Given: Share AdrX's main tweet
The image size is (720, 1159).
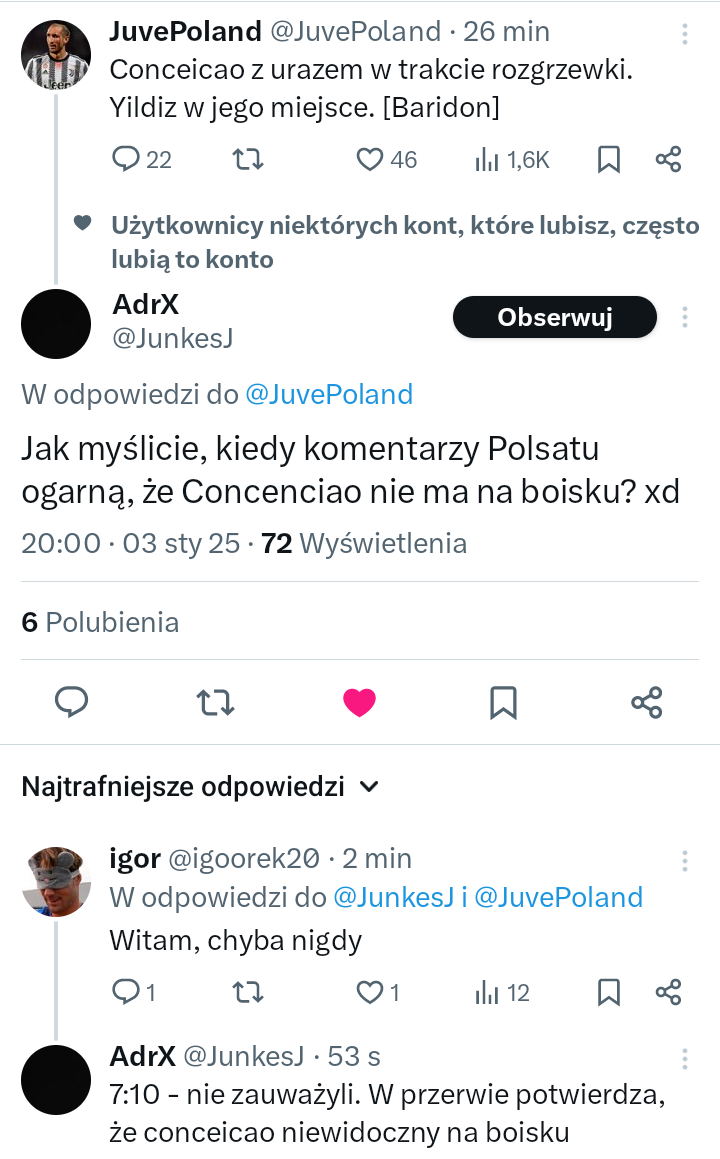Looking at the screenshot, I should (x=647, y=702).
